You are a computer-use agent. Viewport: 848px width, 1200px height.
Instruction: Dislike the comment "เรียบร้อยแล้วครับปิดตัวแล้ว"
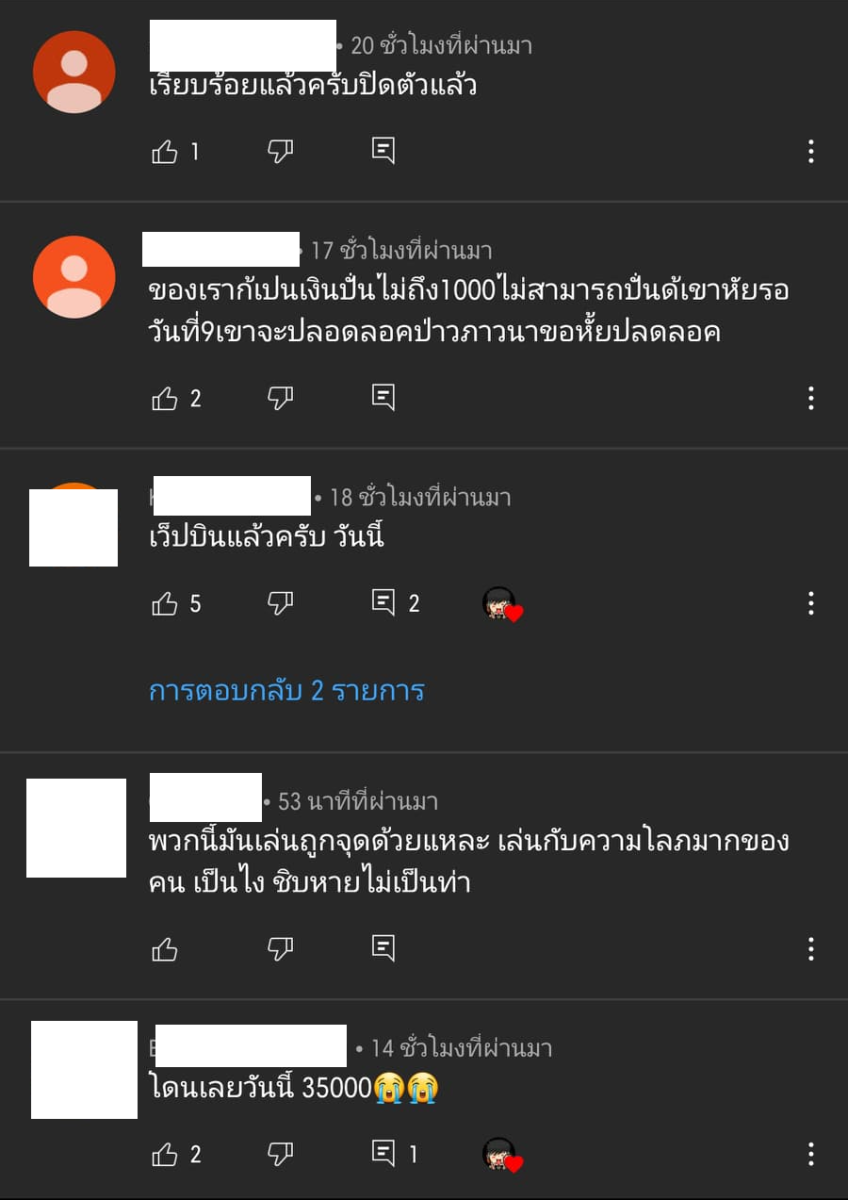point(280,152)
